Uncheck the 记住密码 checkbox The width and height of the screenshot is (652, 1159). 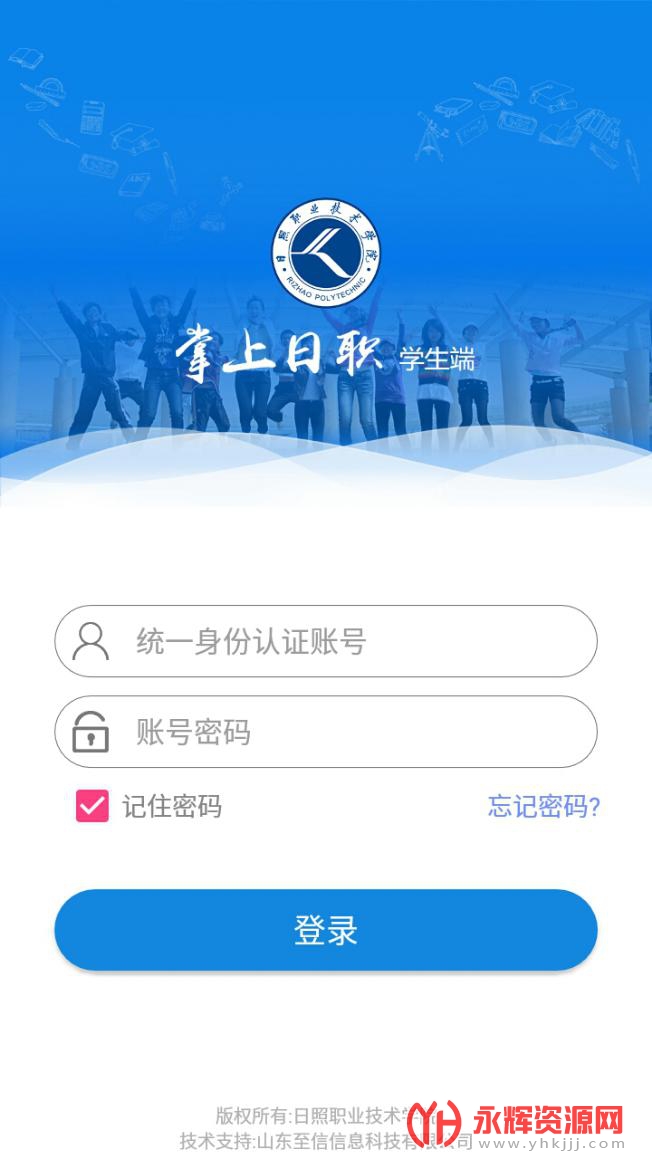92,806
